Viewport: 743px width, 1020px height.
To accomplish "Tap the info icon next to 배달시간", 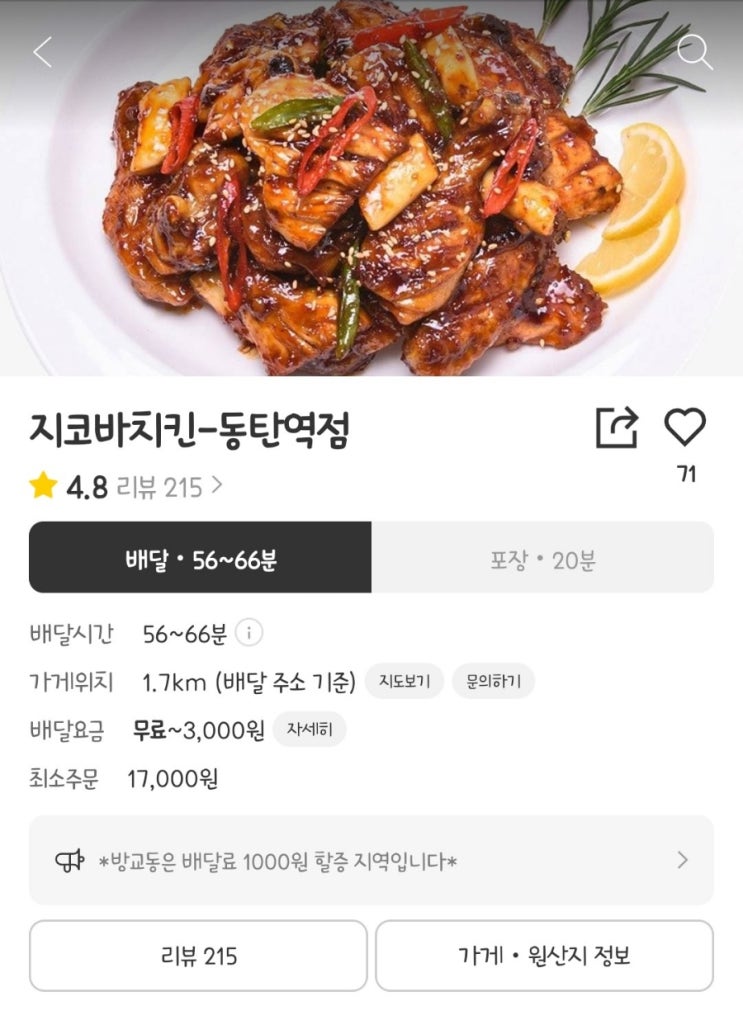I will (x=249, y=633).
